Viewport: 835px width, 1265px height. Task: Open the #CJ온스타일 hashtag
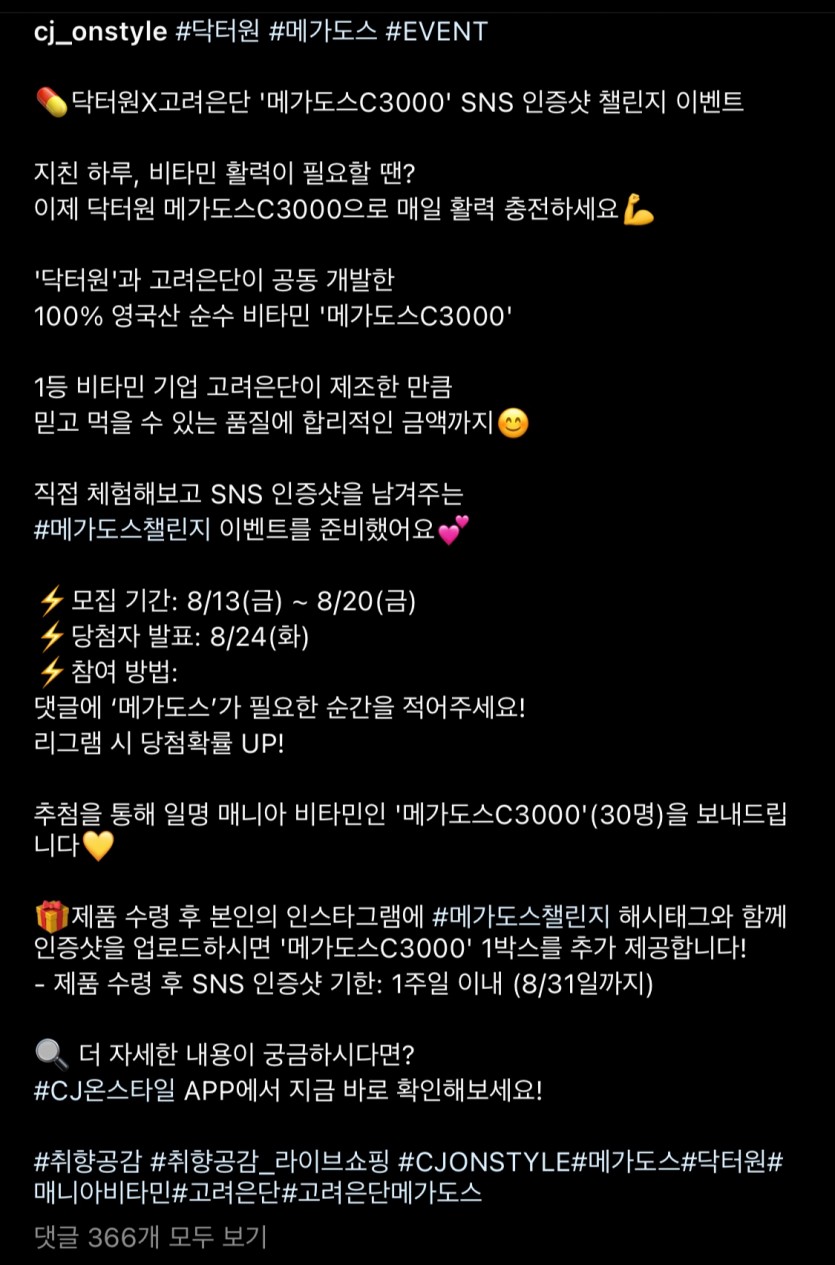pyautogui.click(x=105, y=1090)
